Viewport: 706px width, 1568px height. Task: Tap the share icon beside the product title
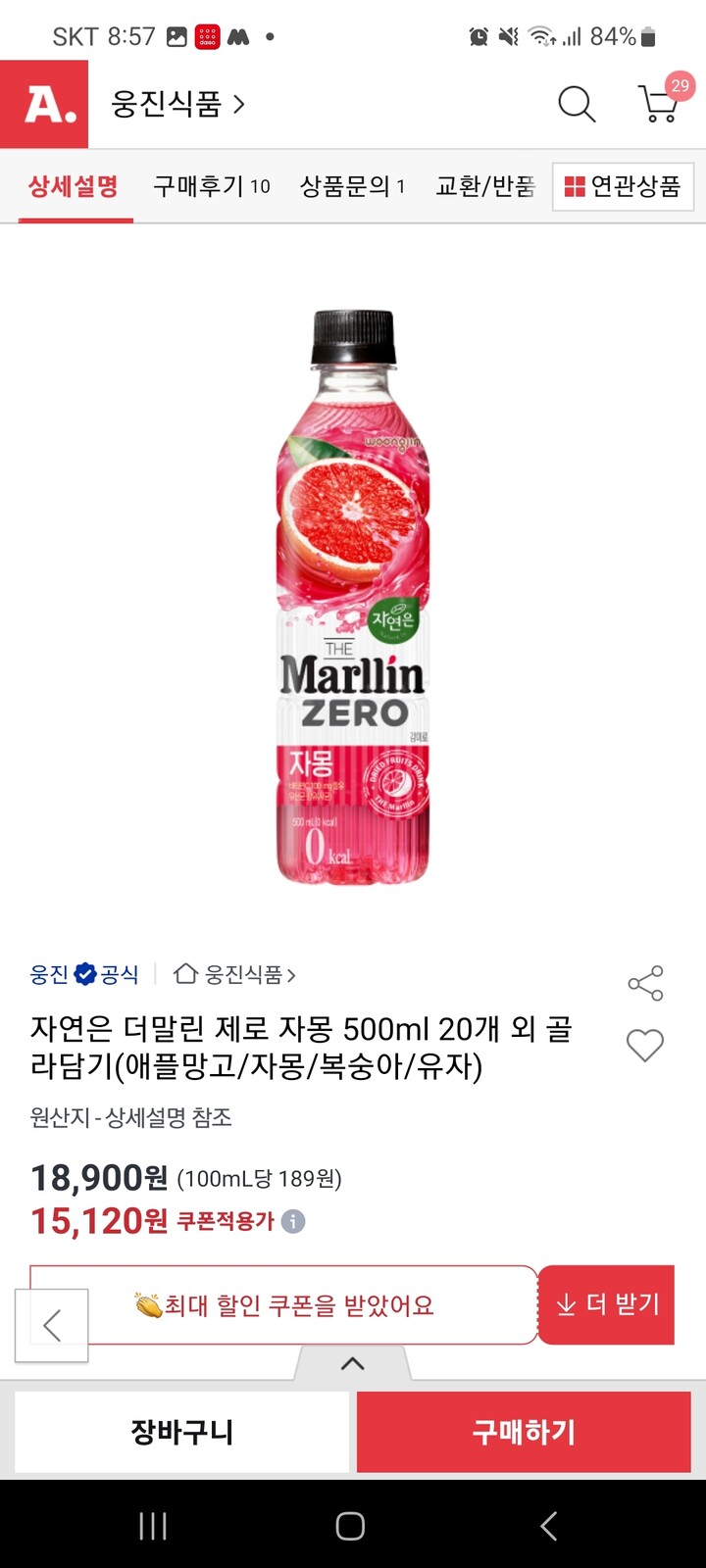644,983
